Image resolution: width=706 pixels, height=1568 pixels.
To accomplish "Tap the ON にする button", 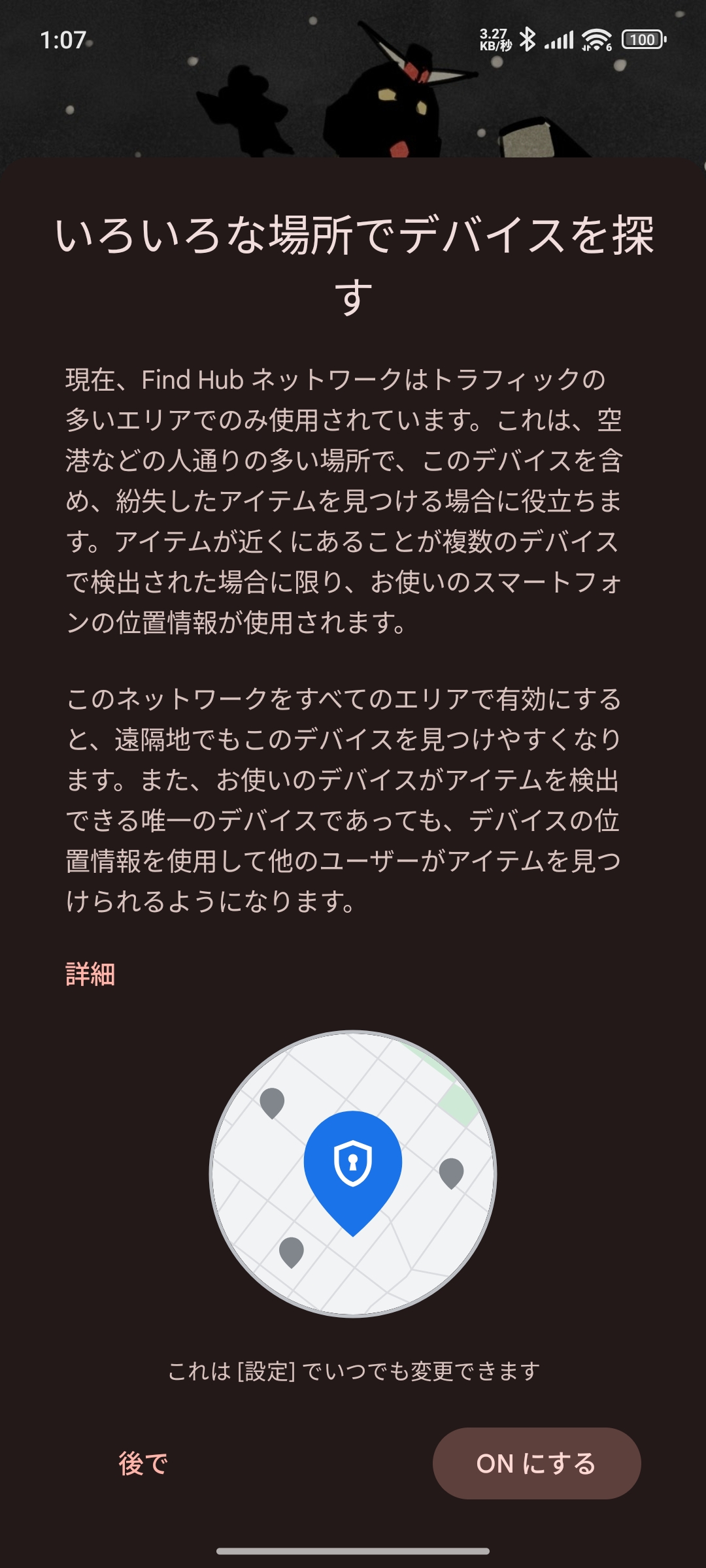I will click(537, 1463).
